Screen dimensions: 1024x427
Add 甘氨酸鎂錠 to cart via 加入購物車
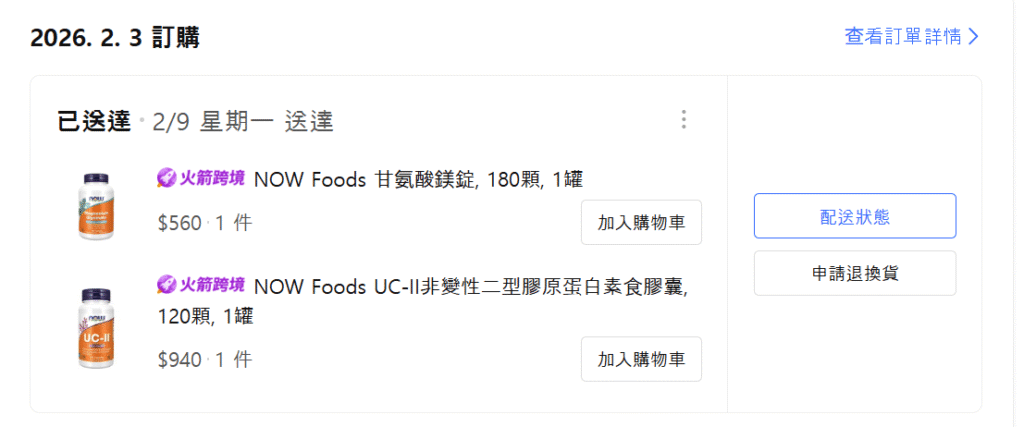pos(641,222)
